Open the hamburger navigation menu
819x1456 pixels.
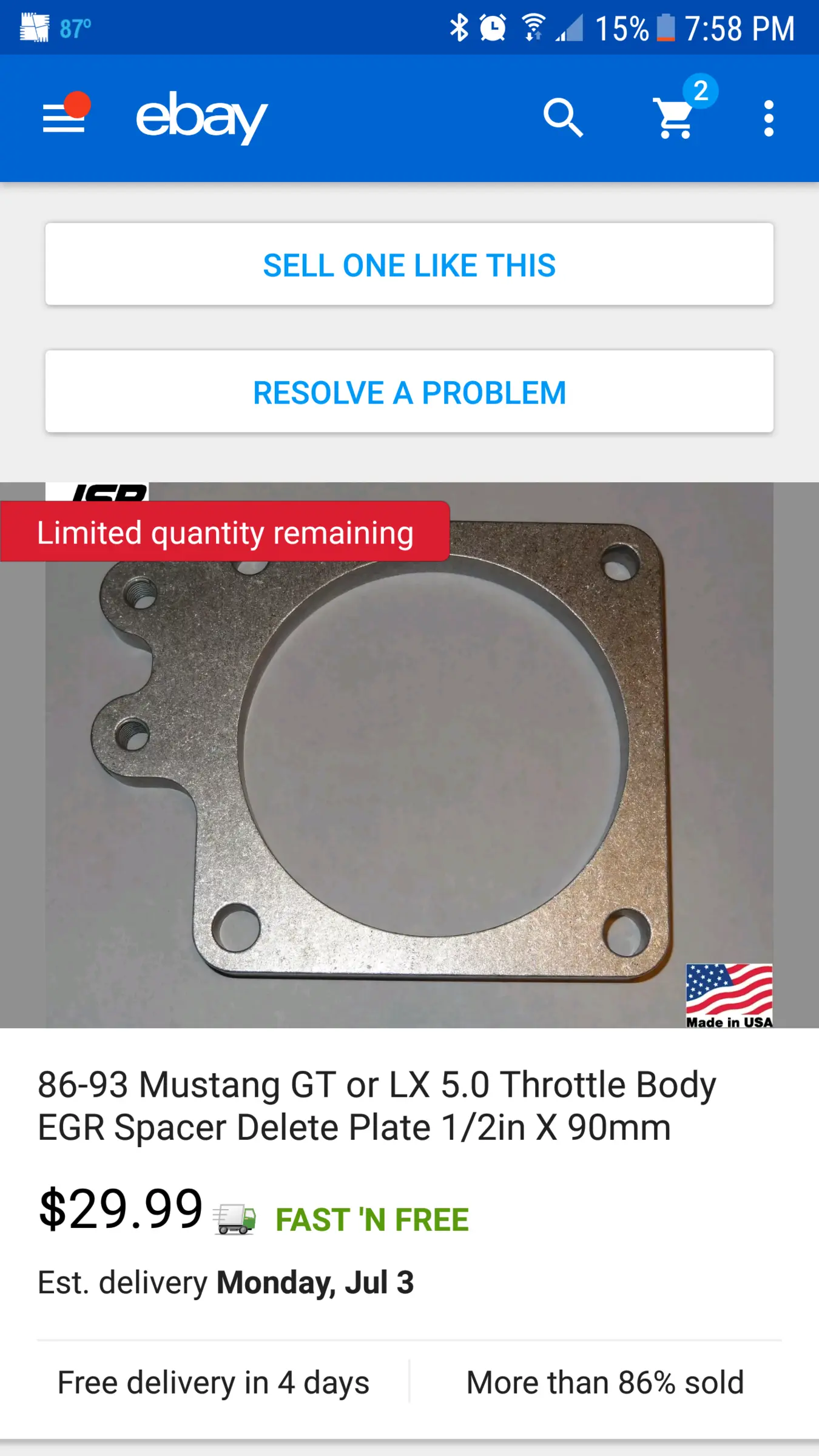tap(64, 117)
